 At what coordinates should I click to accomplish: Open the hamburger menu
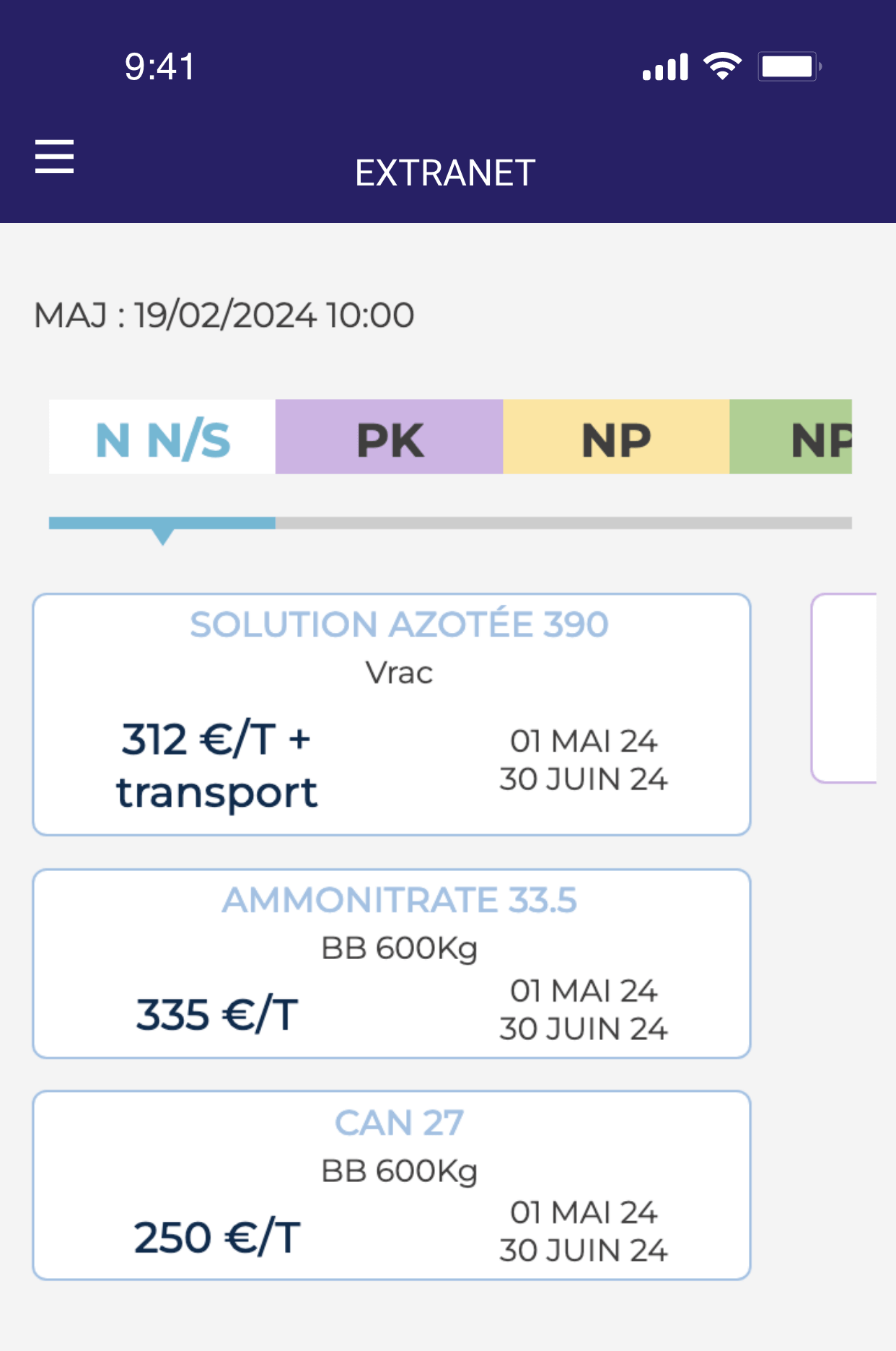(x=55, y=157)
